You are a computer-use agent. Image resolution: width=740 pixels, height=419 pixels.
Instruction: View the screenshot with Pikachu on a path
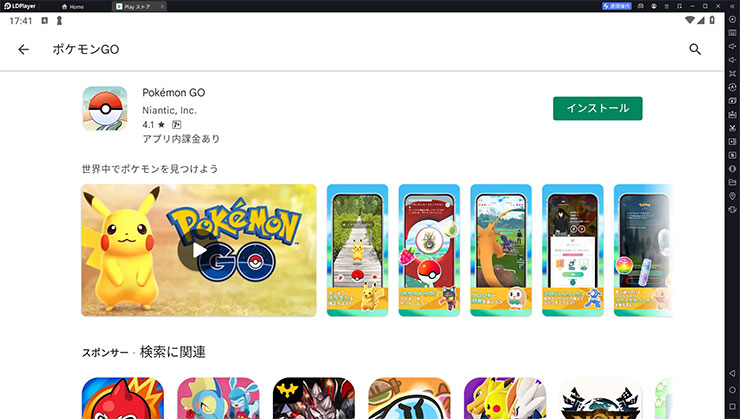[x=357, y=250]
